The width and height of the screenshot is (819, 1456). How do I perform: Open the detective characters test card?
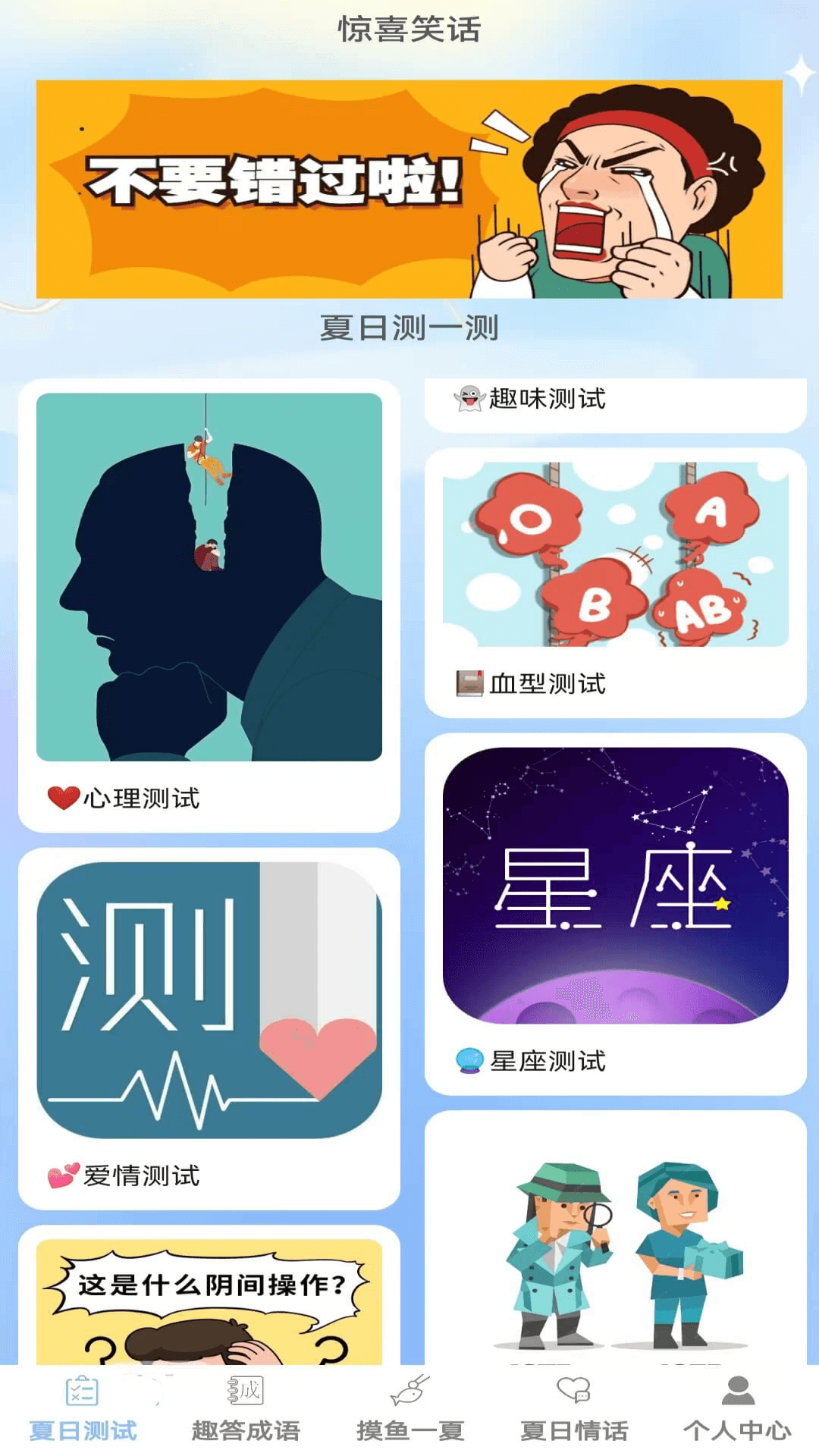point(614,1244)
